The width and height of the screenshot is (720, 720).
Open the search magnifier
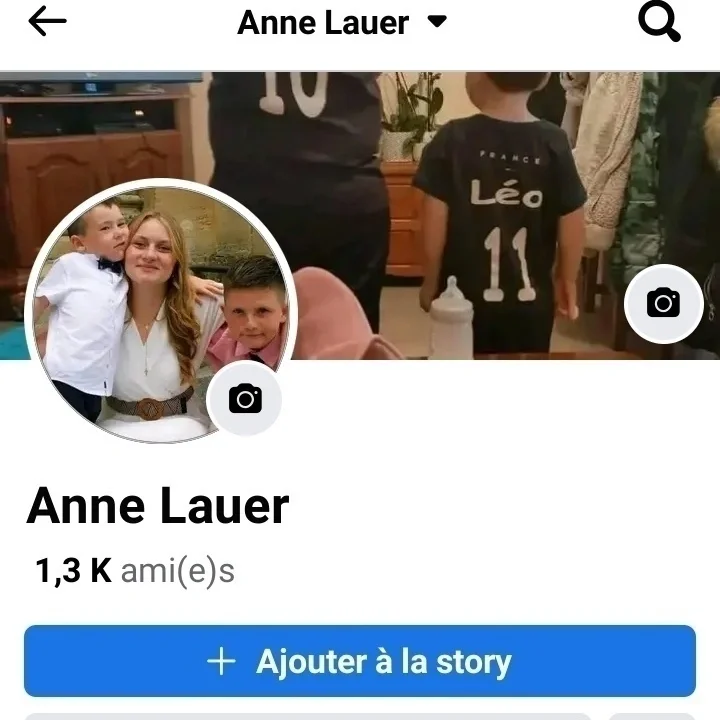pyautogui.click(x=659, y=22)
